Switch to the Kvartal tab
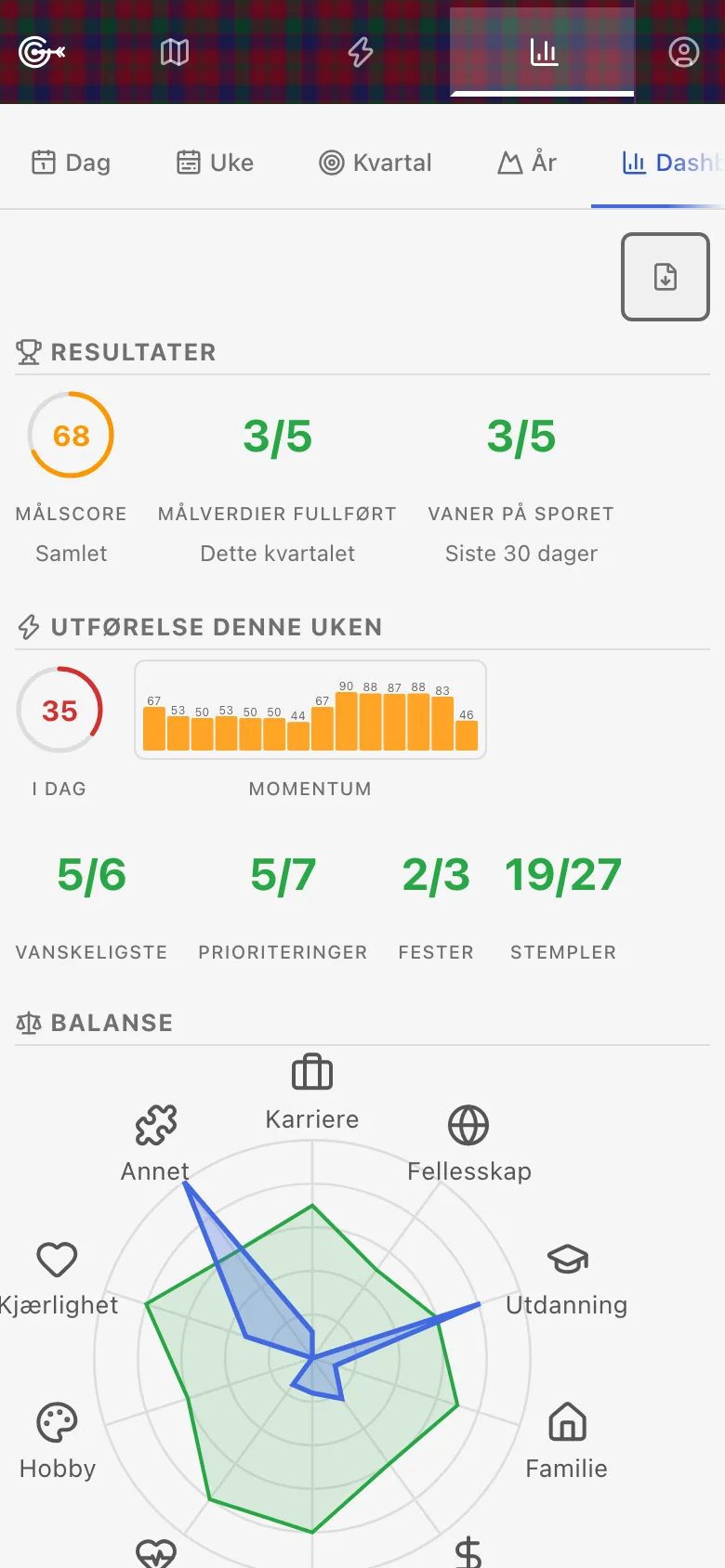 [x=376, y=163]
